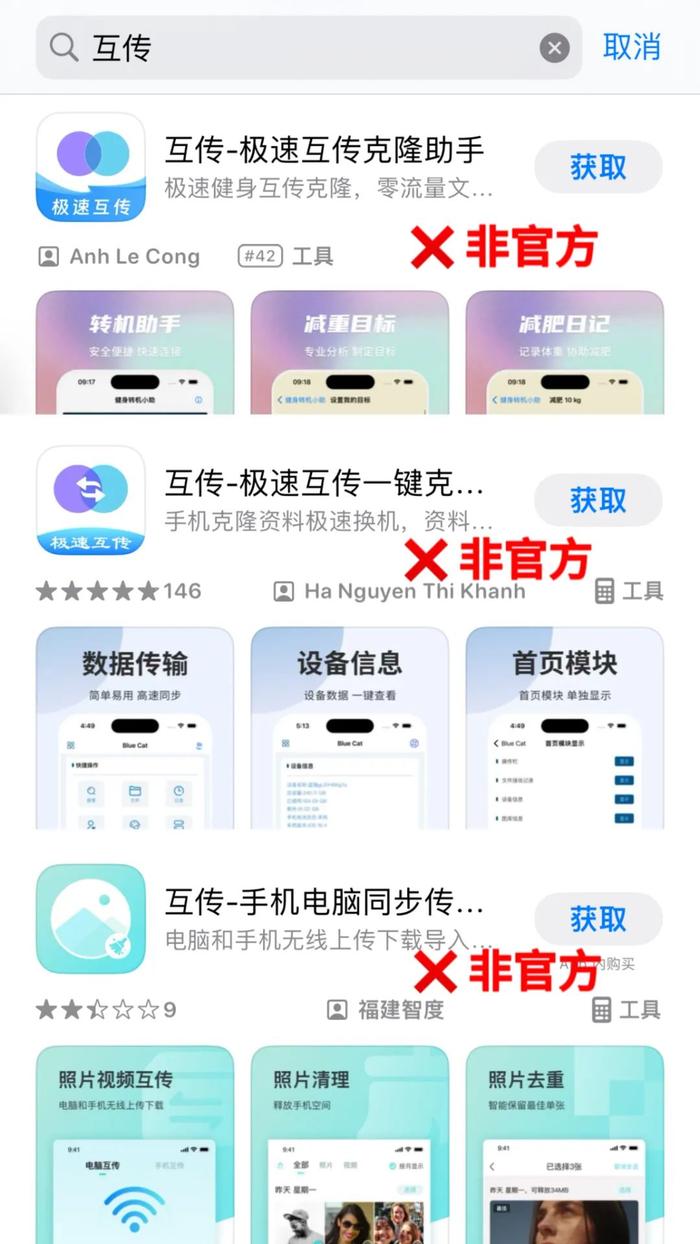Cancel the search with 取消

[632, 46]
